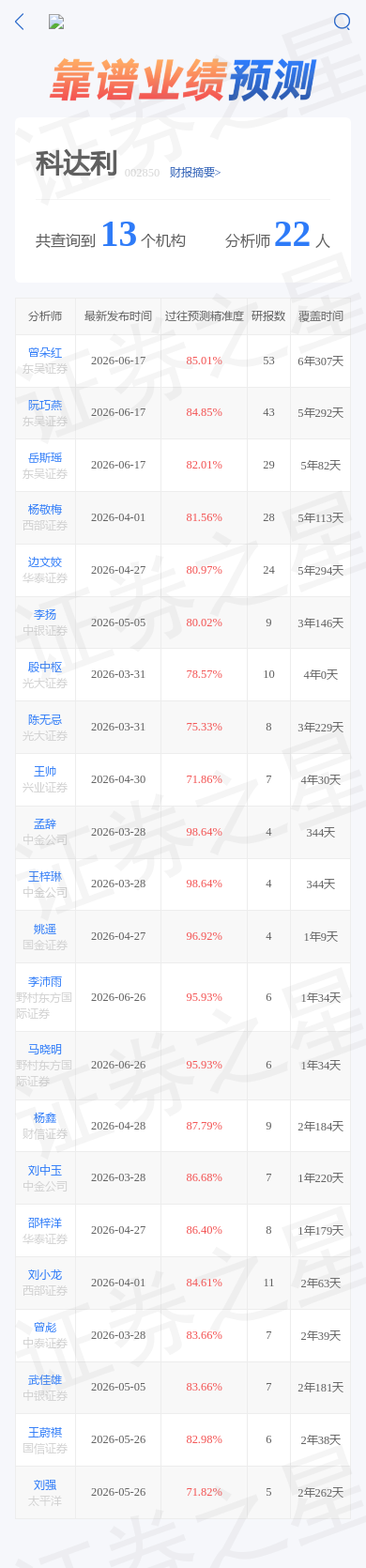Select analyst 李沛雨

[45, 981]
